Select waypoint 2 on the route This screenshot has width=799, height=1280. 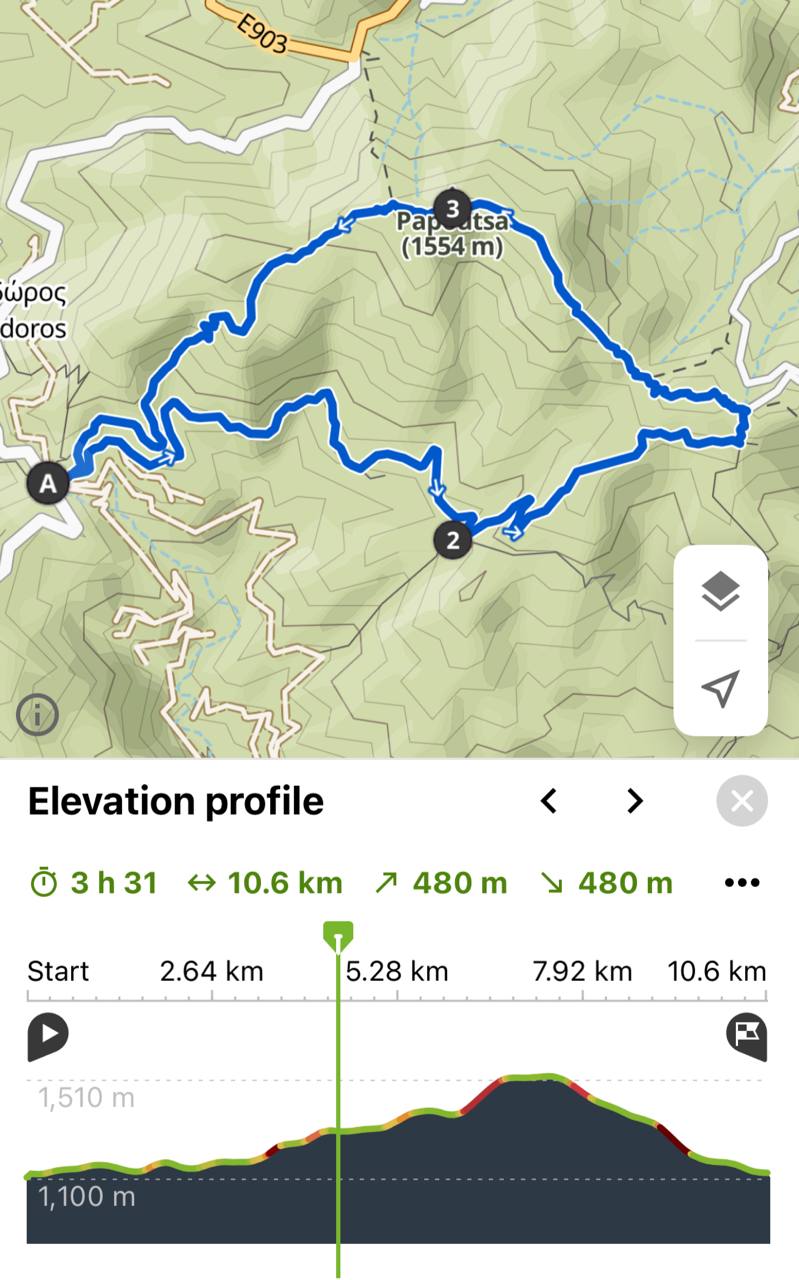point(453,541)
